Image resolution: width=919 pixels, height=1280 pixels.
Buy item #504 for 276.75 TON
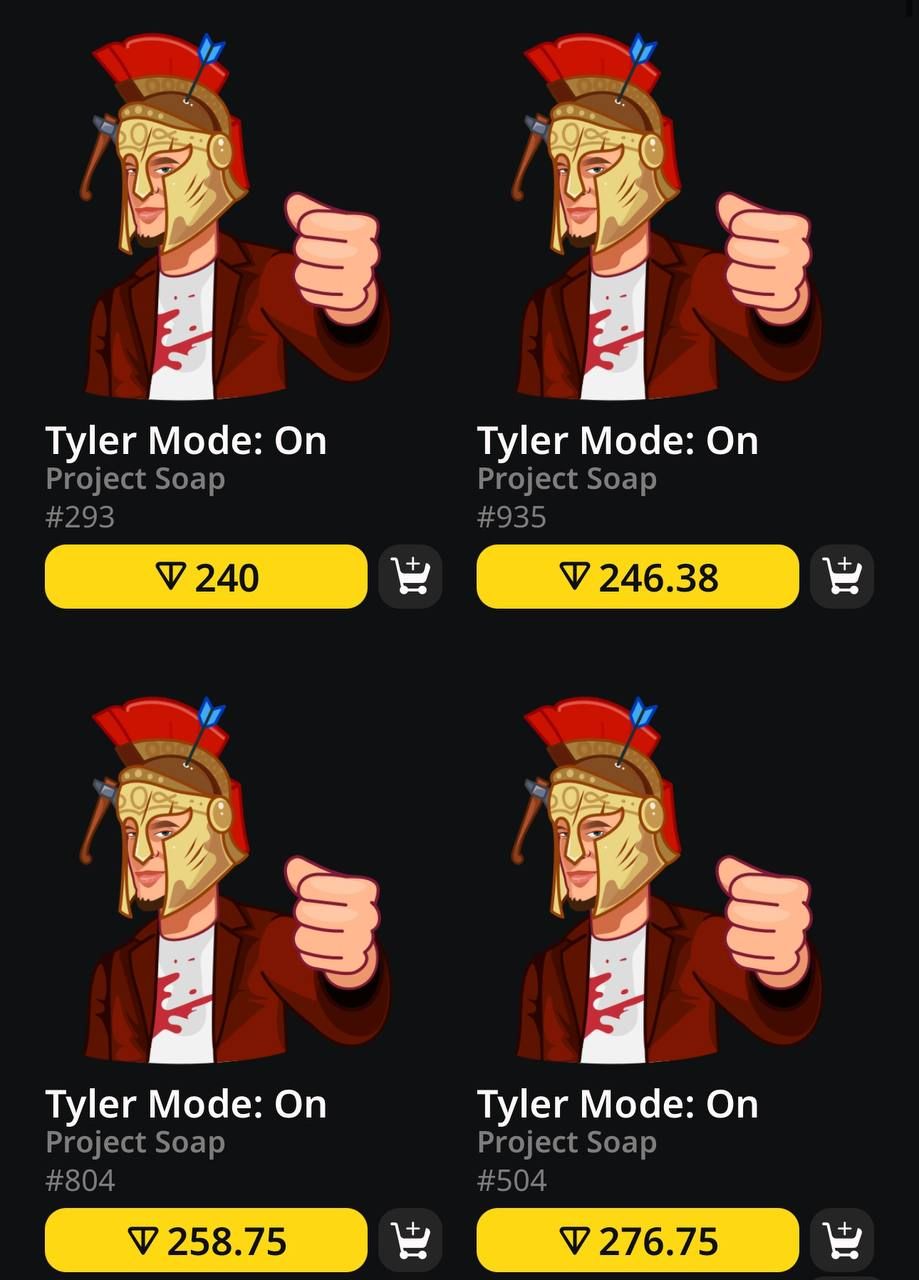tap(637, 1240)
